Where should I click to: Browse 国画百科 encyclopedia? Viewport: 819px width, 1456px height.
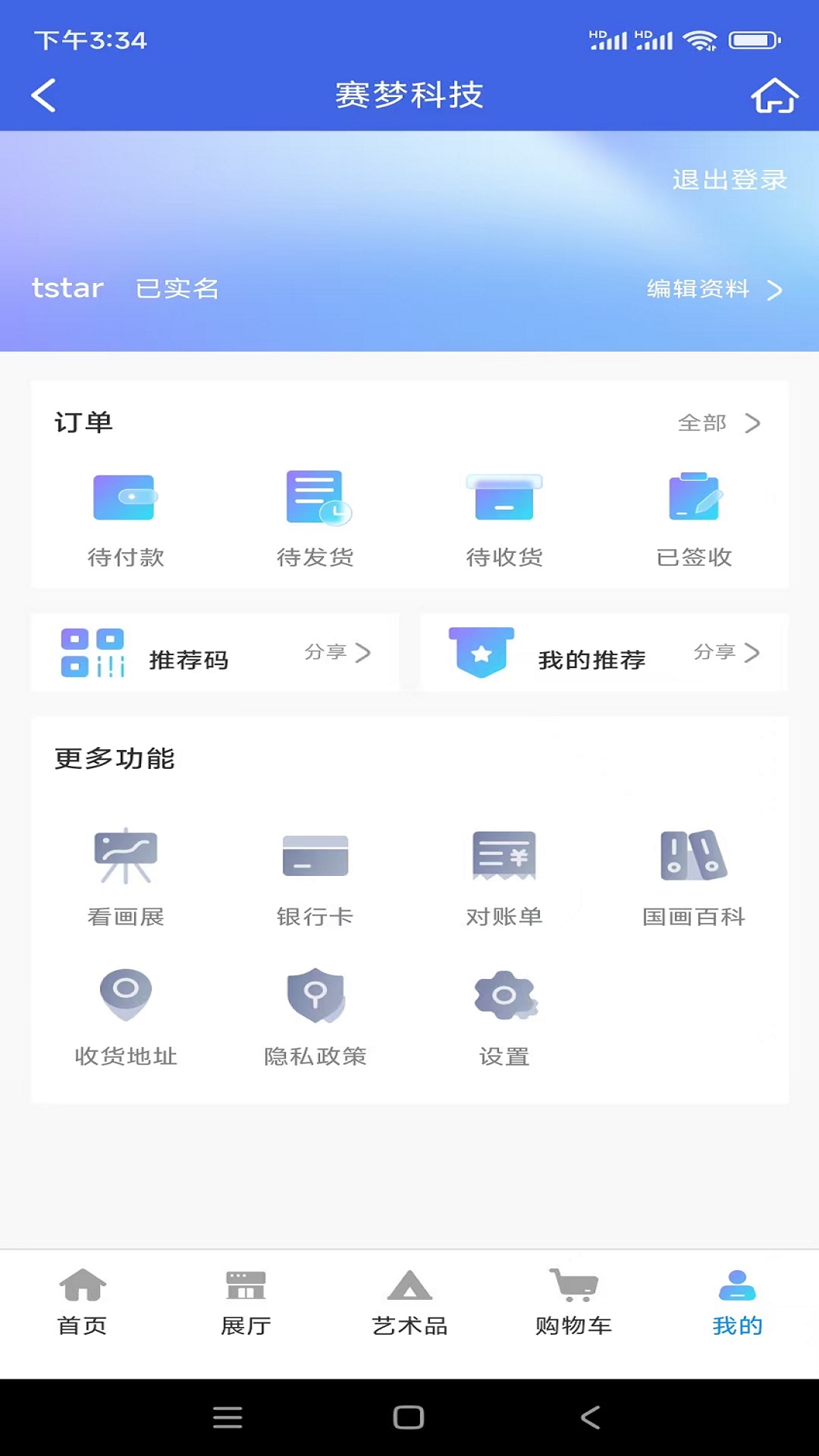tap(694, 877)
